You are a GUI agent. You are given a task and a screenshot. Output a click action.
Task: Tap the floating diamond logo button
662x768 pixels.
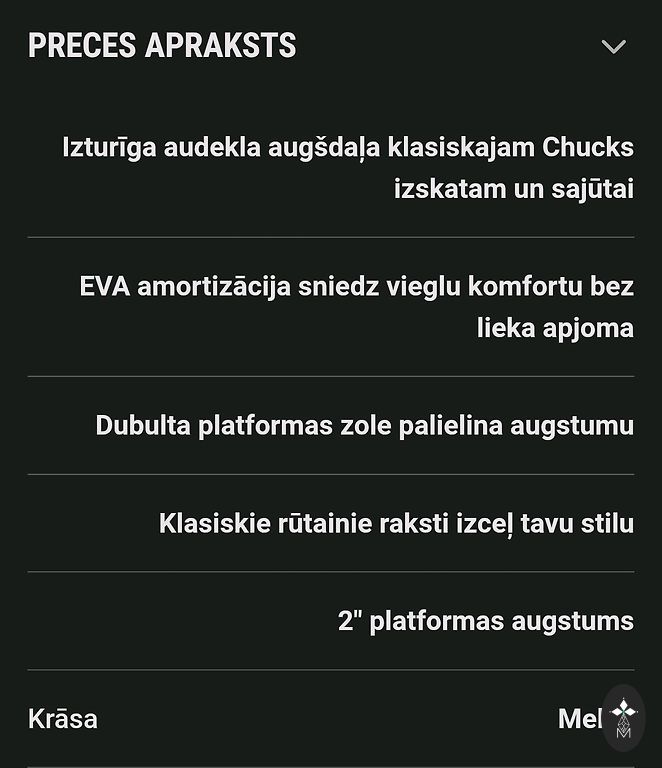pyautogui.click(x=624, y=717)
